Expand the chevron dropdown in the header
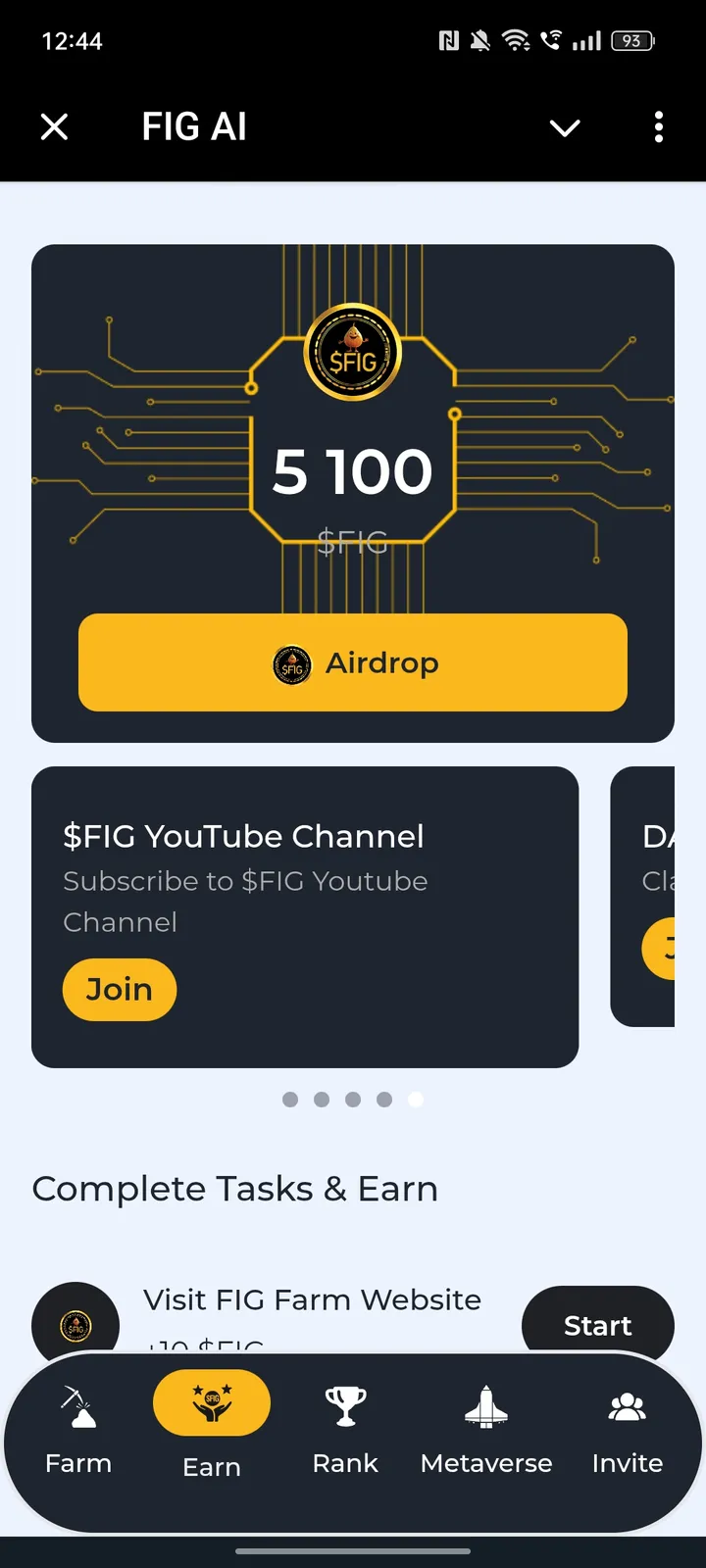The height and width of the screenshot is (1568, 706). click(565, 127)
